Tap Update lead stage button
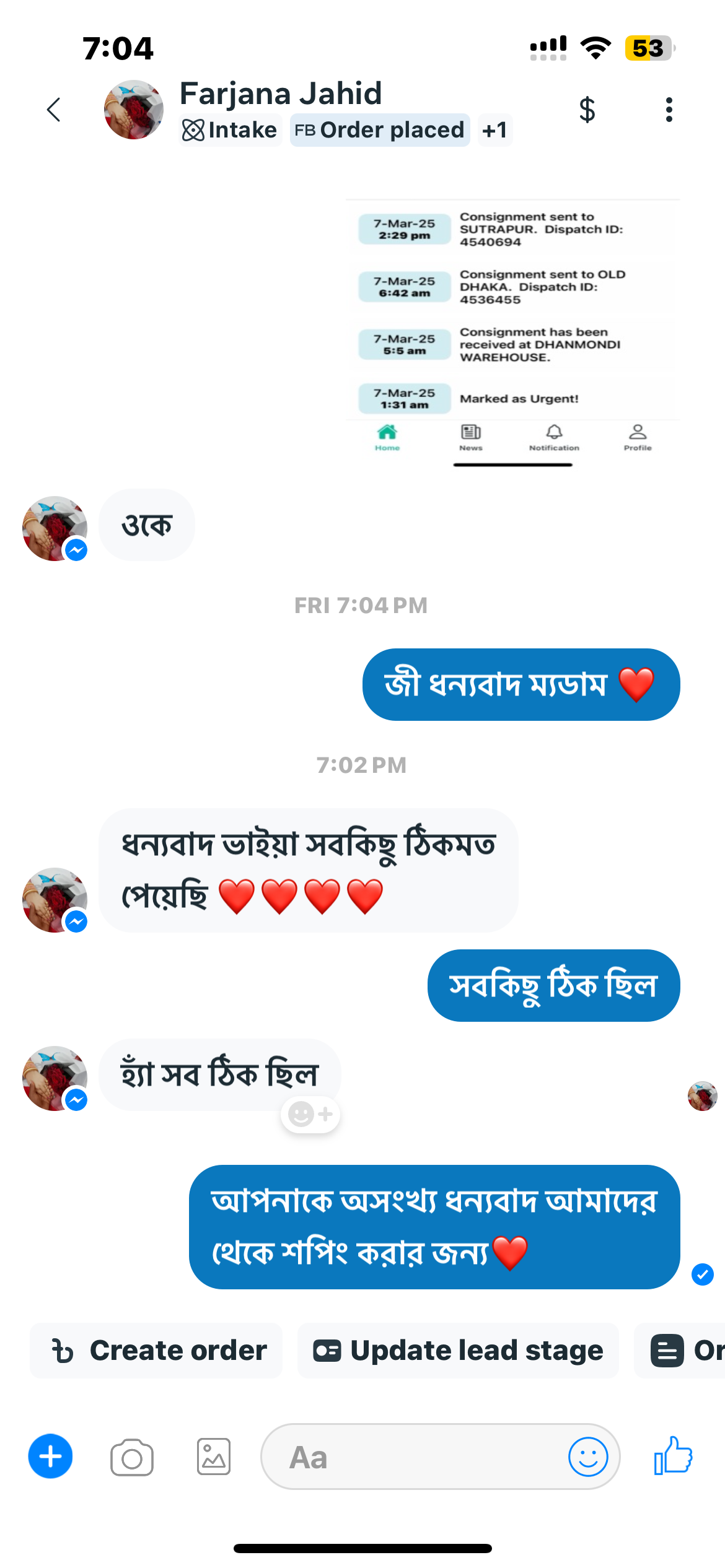 point(458,1351)
